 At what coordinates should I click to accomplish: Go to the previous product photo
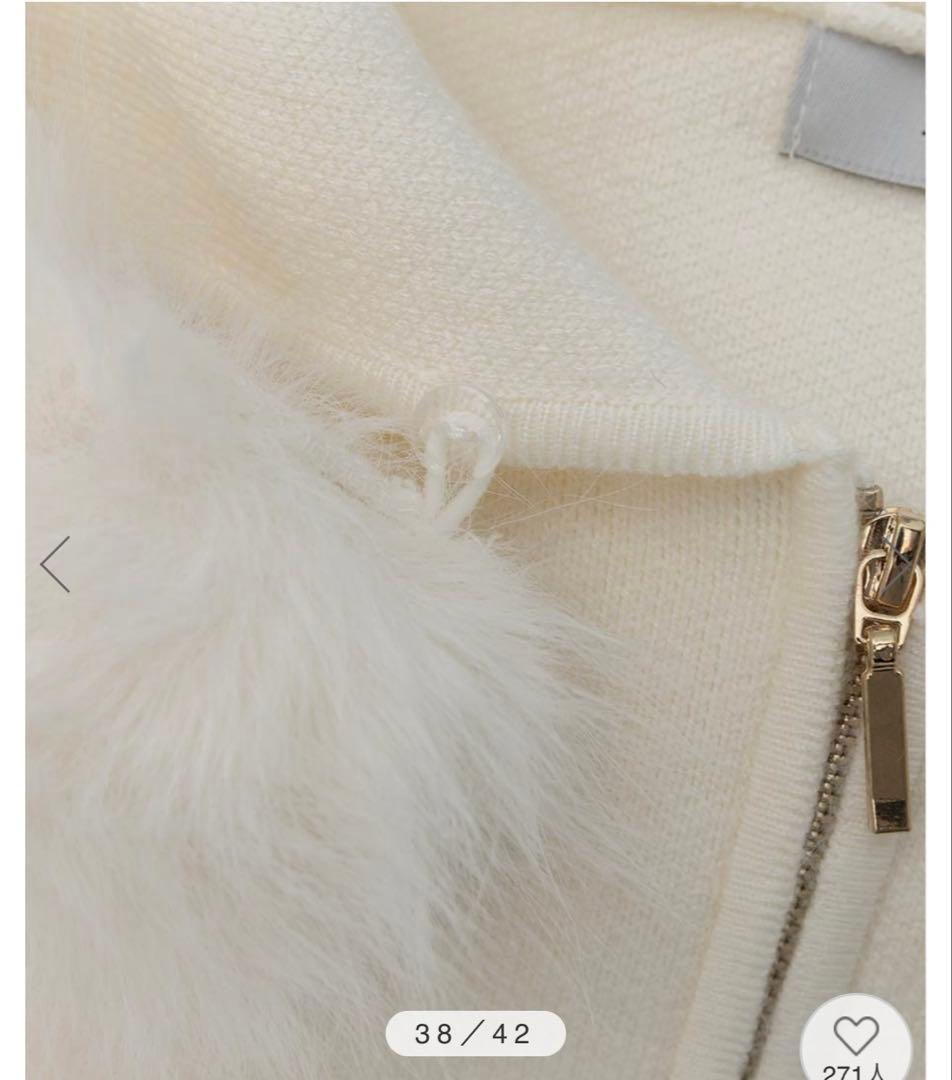[55, 564]
